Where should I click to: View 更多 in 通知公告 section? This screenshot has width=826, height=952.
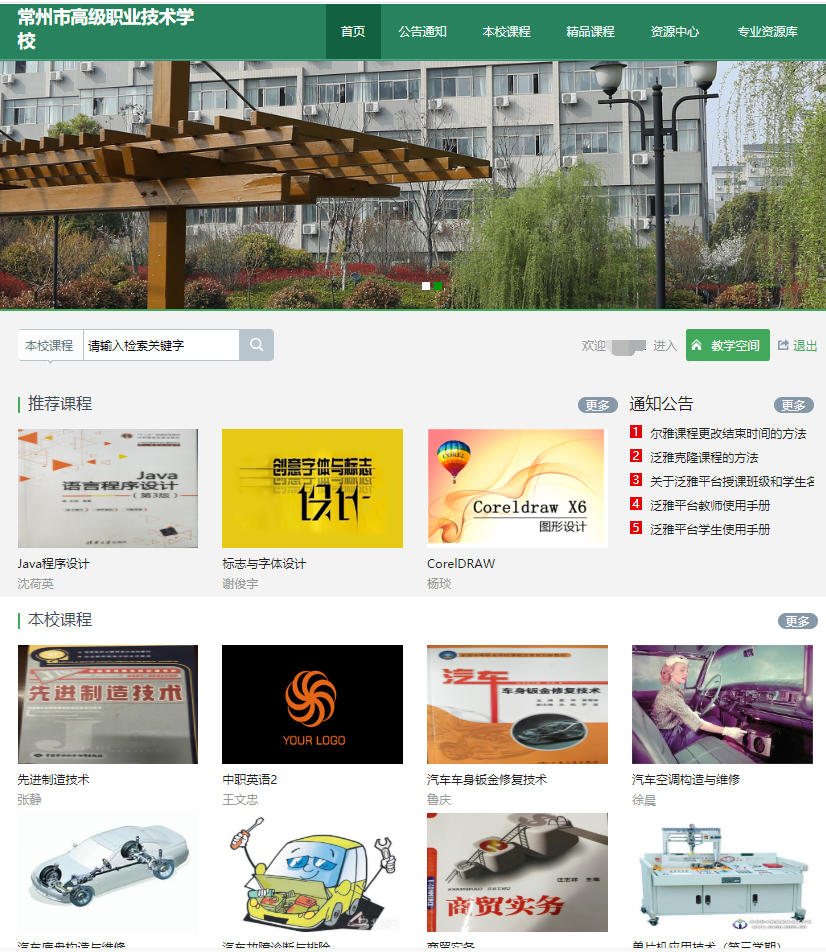[x=793, y=405]
